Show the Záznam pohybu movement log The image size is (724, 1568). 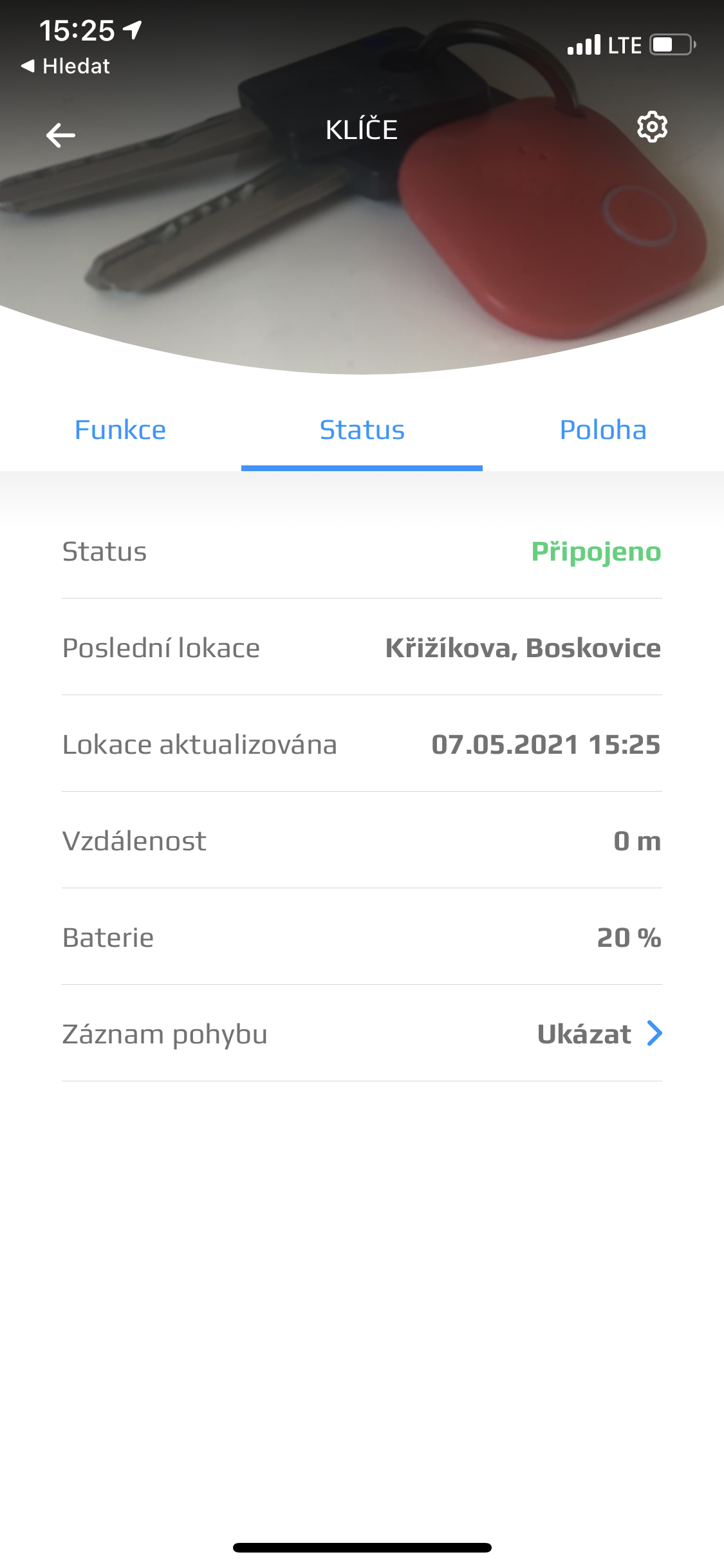tap(599, 1034)
